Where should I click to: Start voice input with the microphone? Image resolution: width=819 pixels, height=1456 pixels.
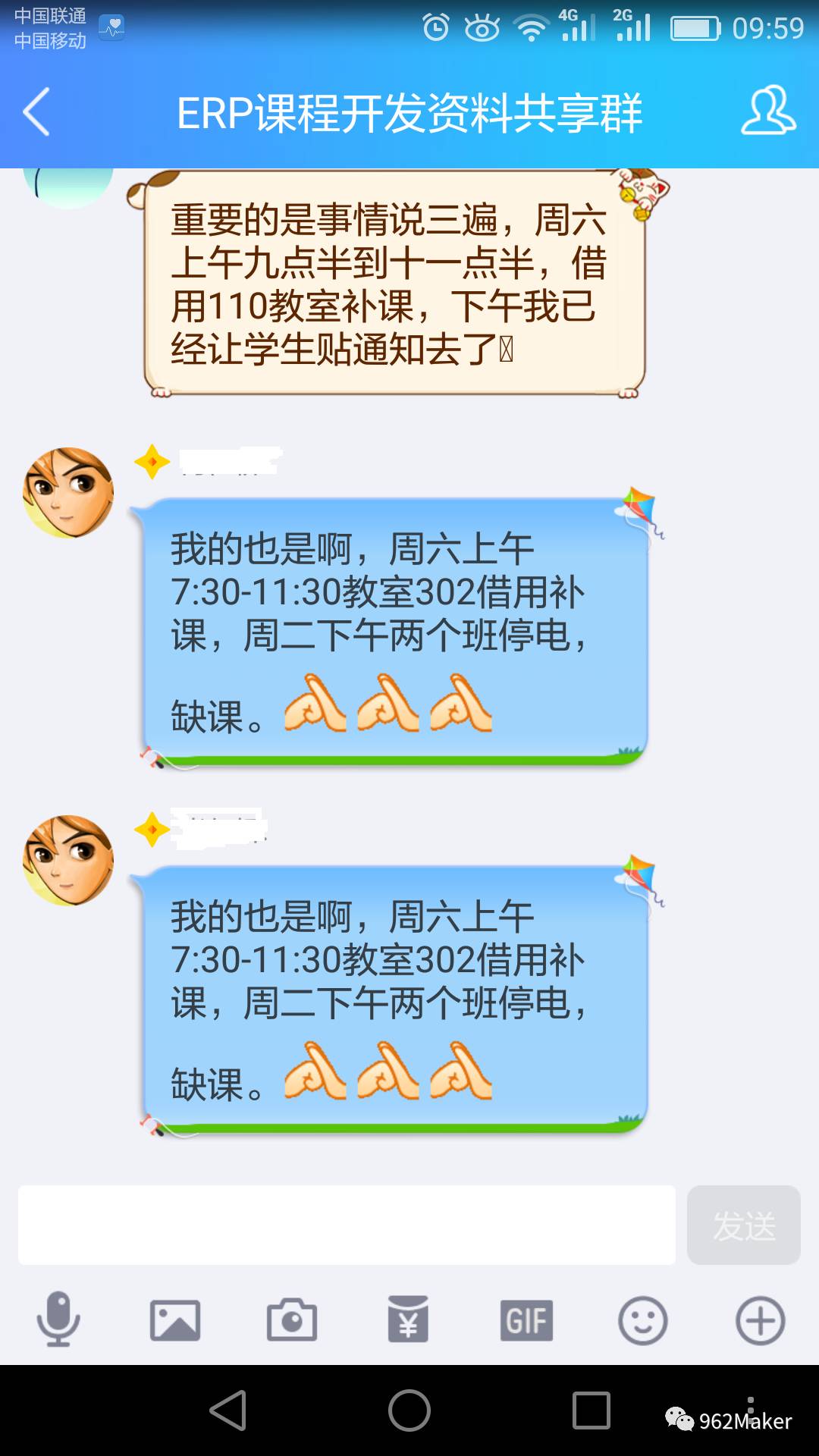58,1319
